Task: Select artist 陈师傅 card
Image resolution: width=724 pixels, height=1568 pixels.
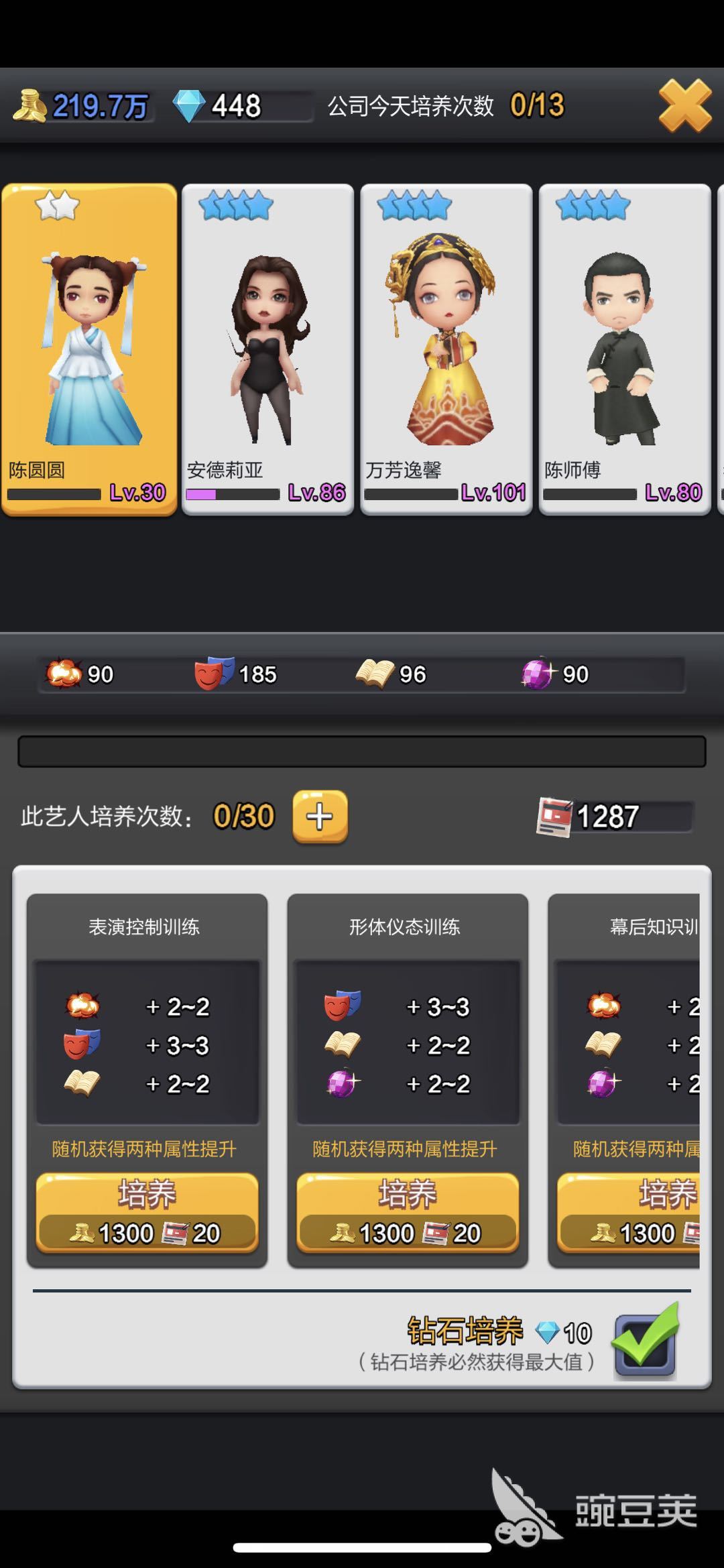Action: [x=624, y=349]
